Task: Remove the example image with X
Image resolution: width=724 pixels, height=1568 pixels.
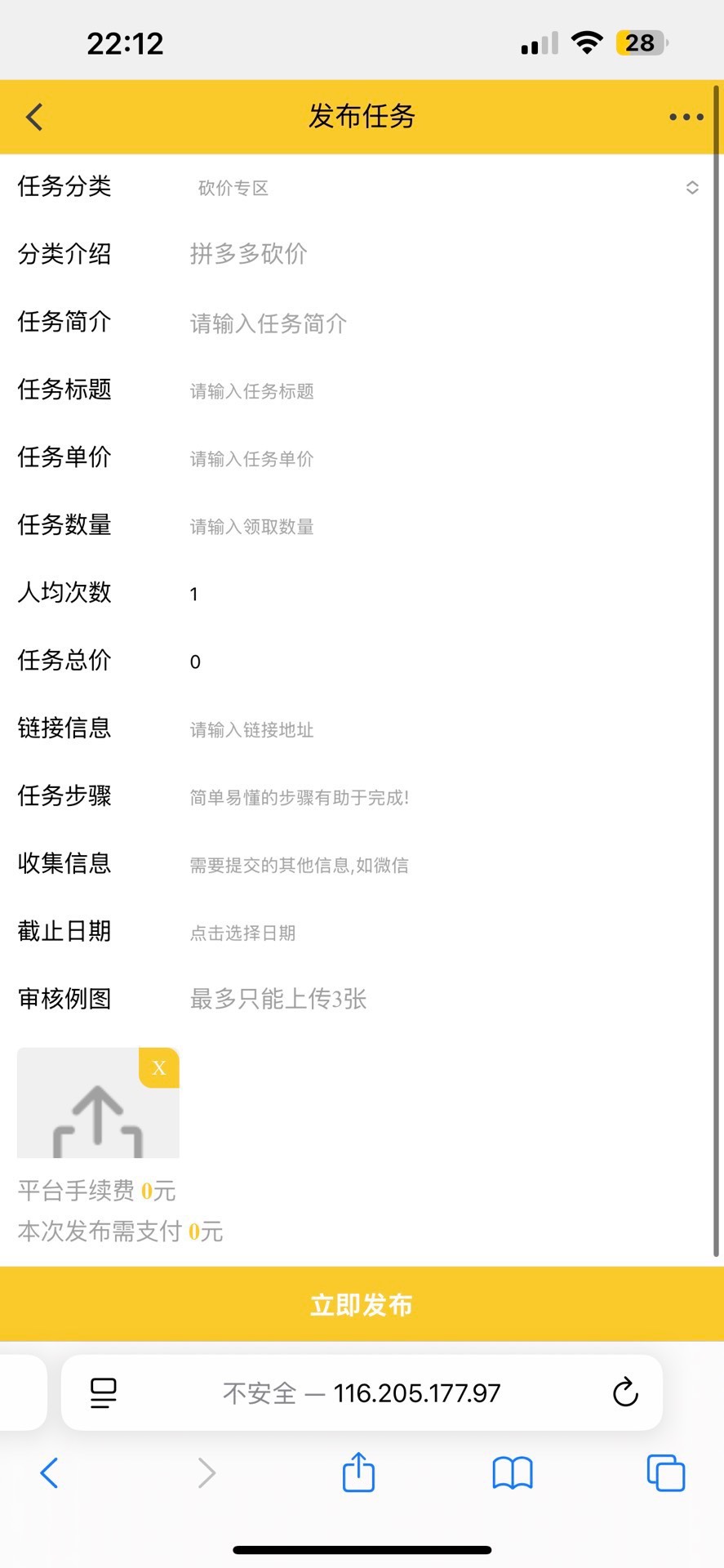Action: pos(159,1067)
